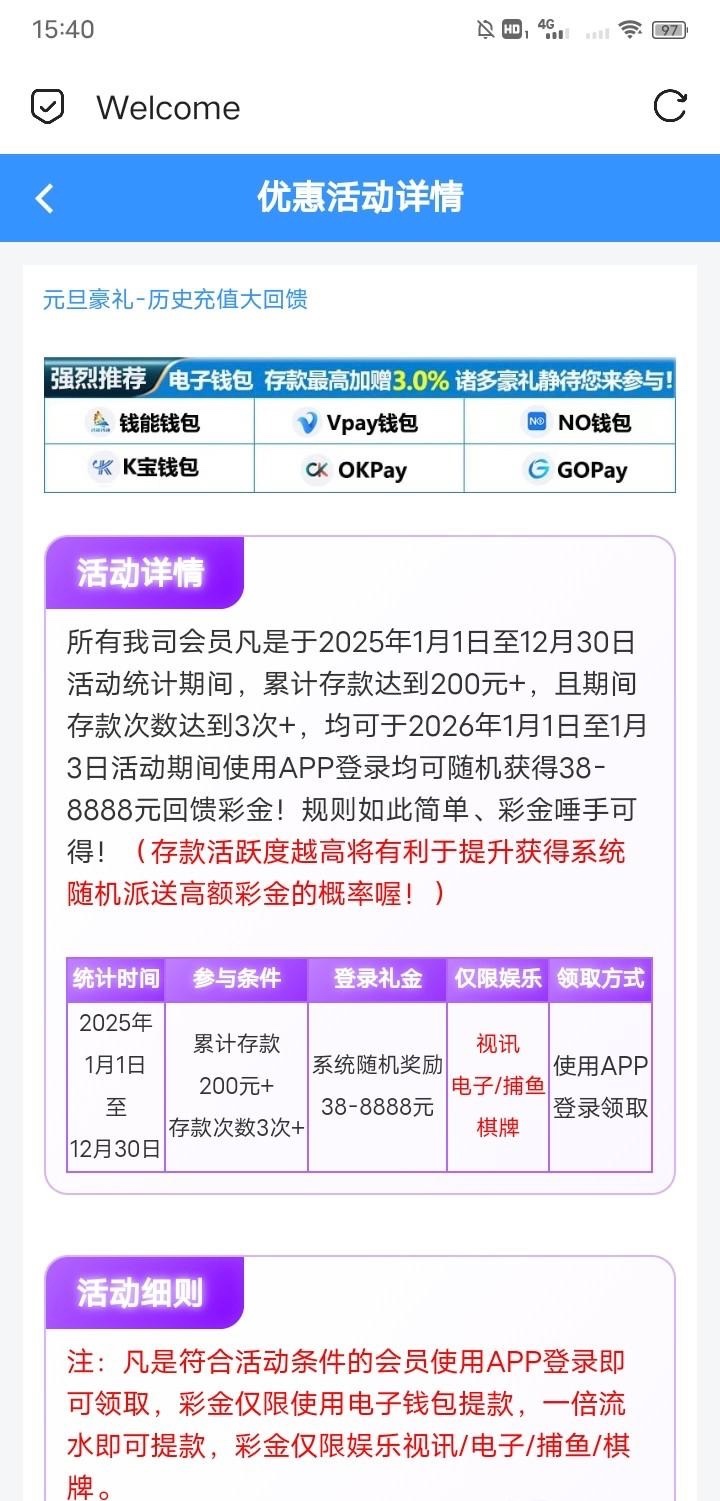
Task: Open the e-wallet recommendation banner
Action: tap(360, 425)
